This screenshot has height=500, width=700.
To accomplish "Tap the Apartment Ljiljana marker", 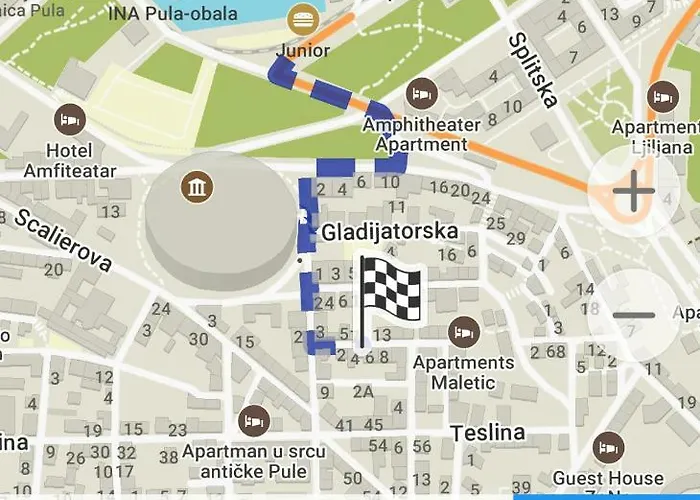I will 662,96.
